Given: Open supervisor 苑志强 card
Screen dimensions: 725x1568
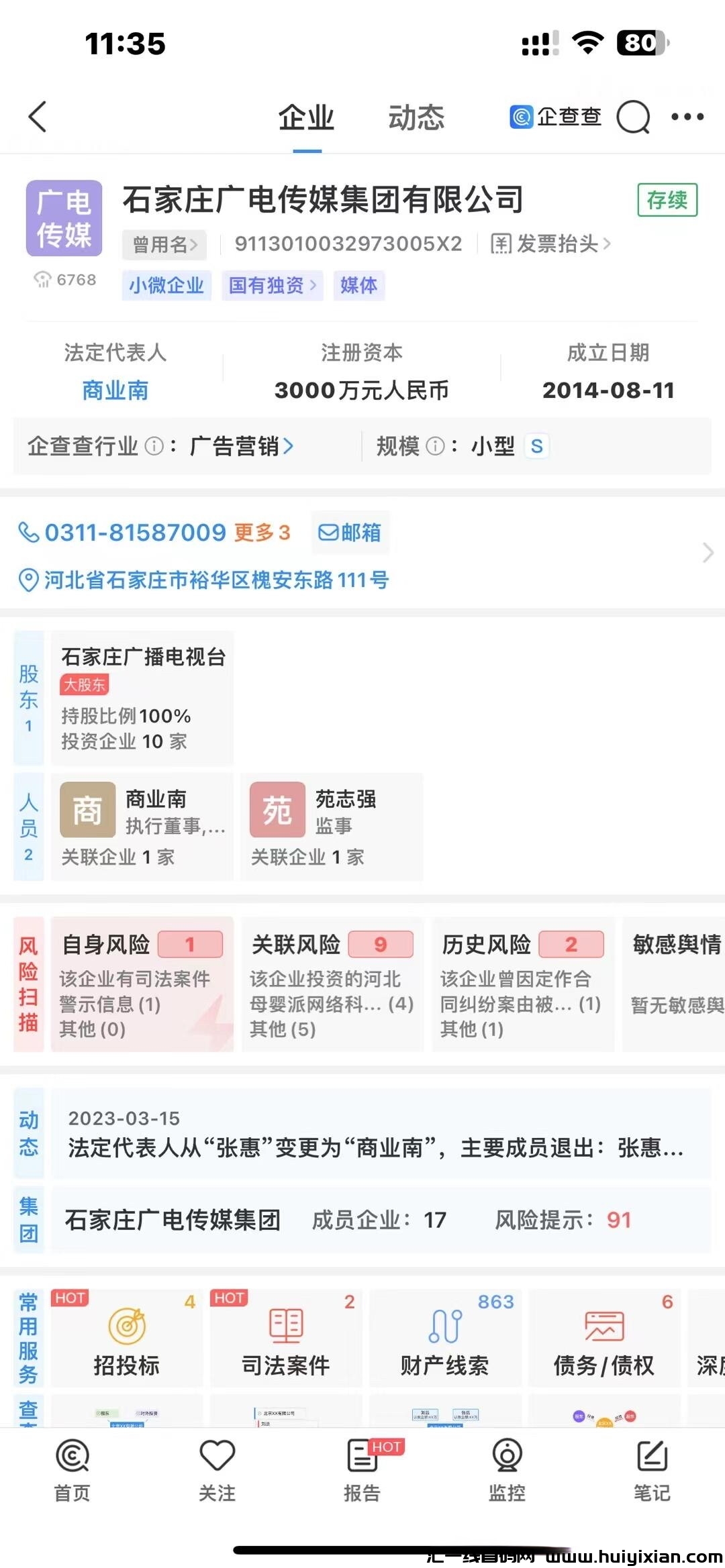Looking at the screenshot, I should click(x=332, y=826).
